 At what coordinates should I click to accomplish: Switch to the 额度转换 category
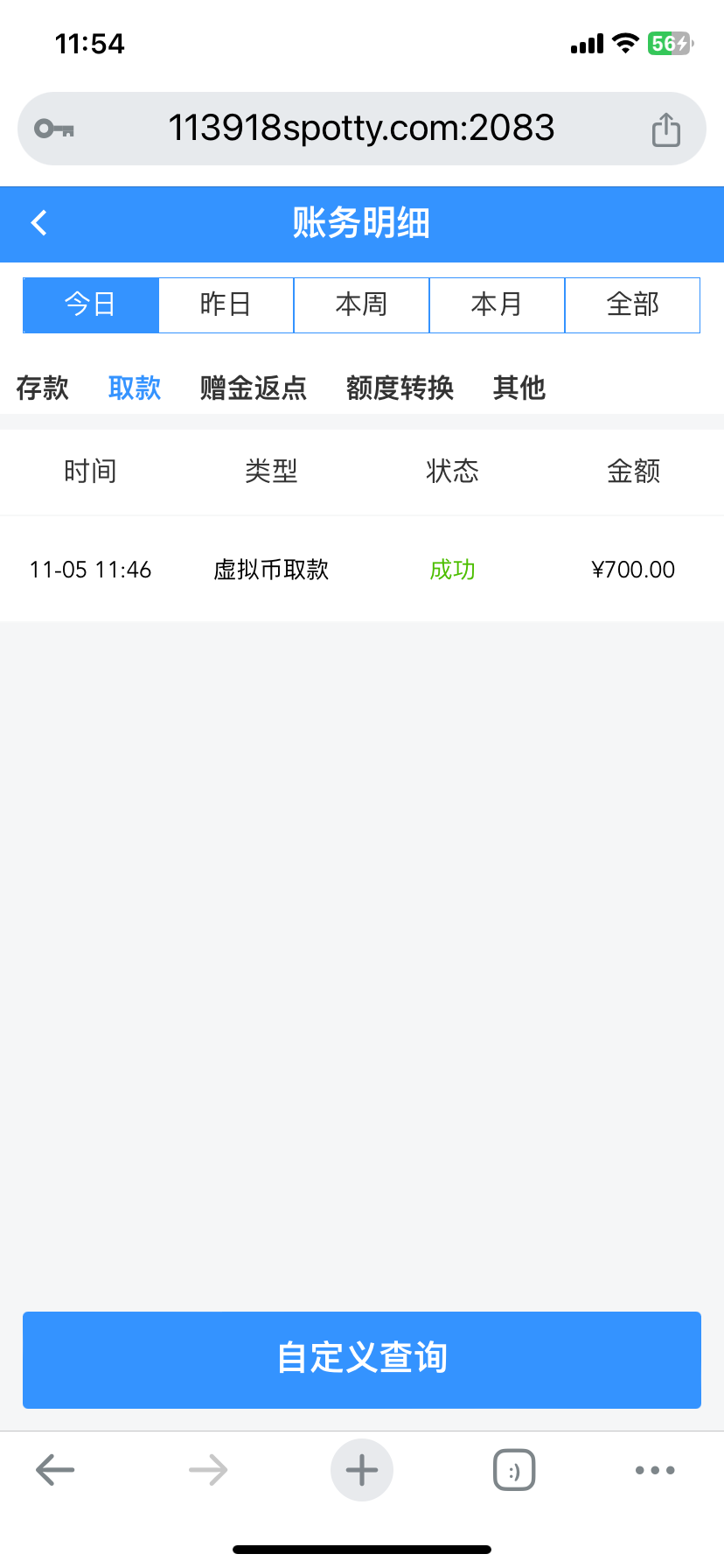(400, 388)
